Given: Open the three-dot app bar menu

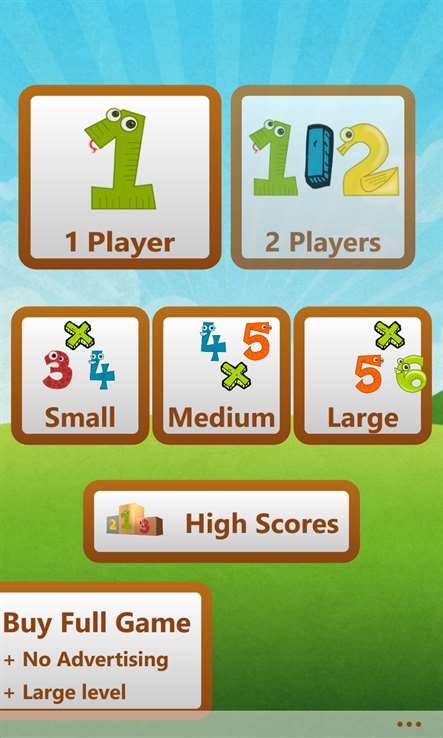Looking at the screenshot, I should pos(409,724).
